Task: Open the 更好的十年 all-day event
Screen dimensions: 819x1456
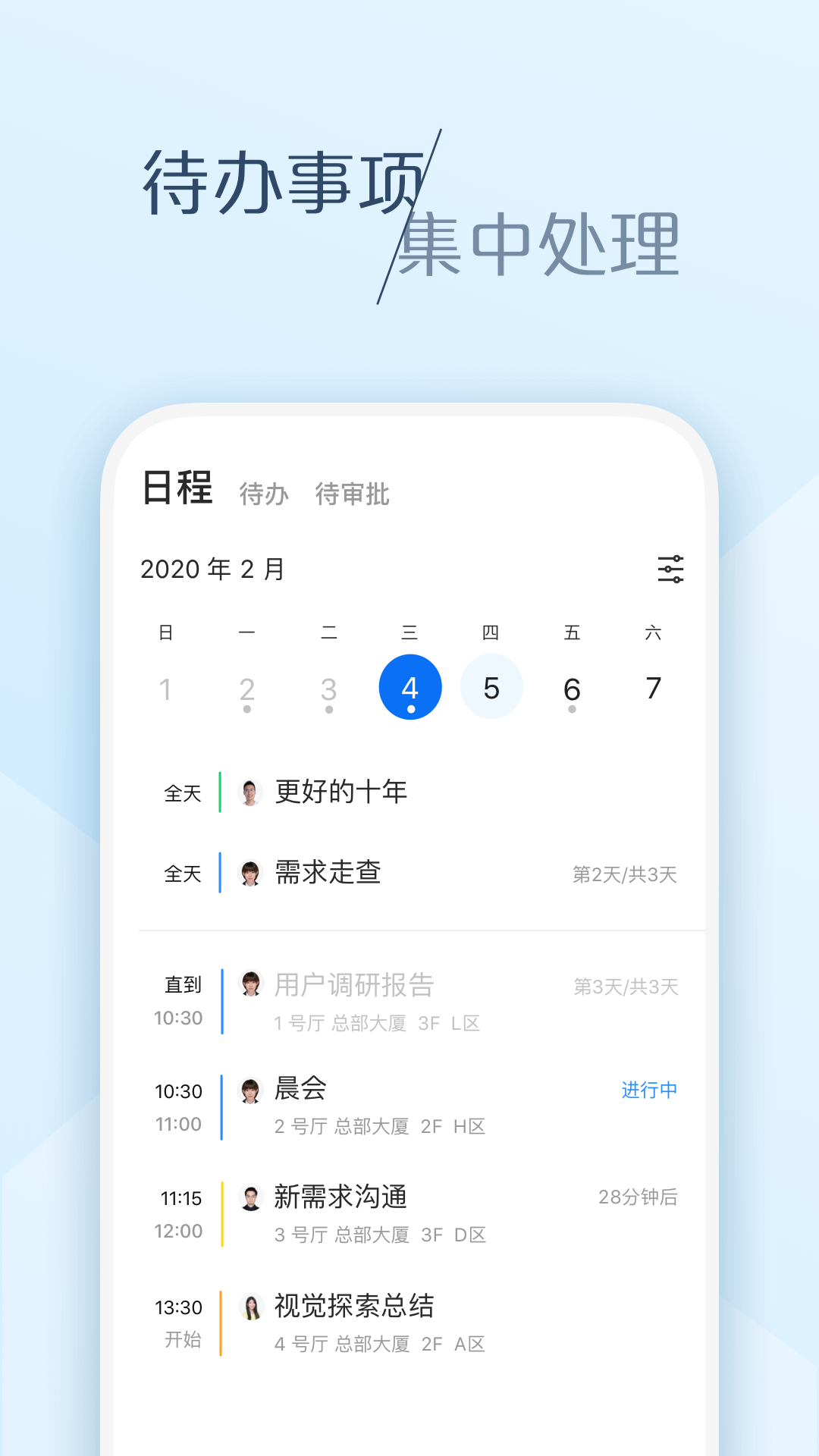Action: 340,790
